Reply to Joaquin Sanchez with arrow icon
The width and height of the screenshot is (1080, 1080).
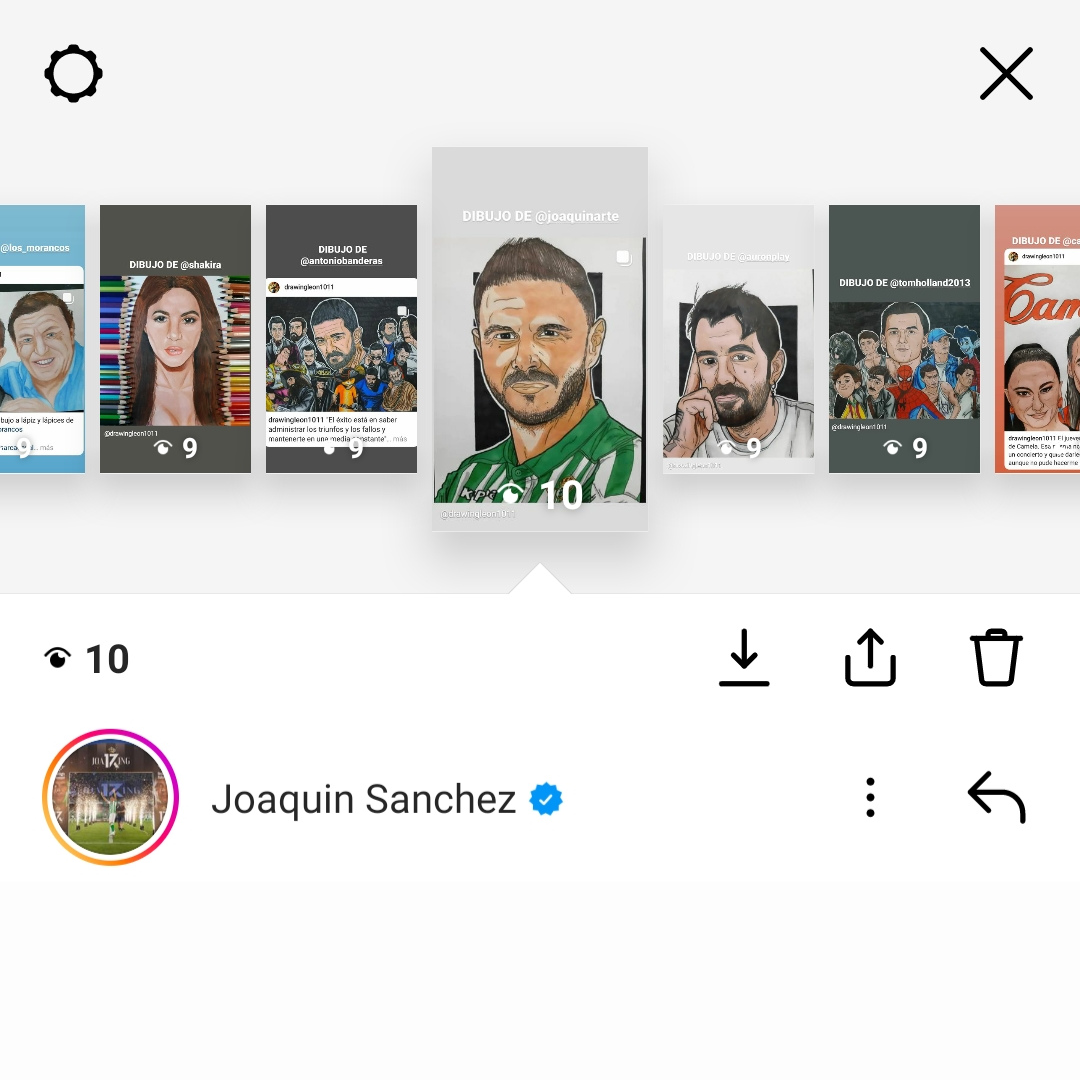point(996,798)
